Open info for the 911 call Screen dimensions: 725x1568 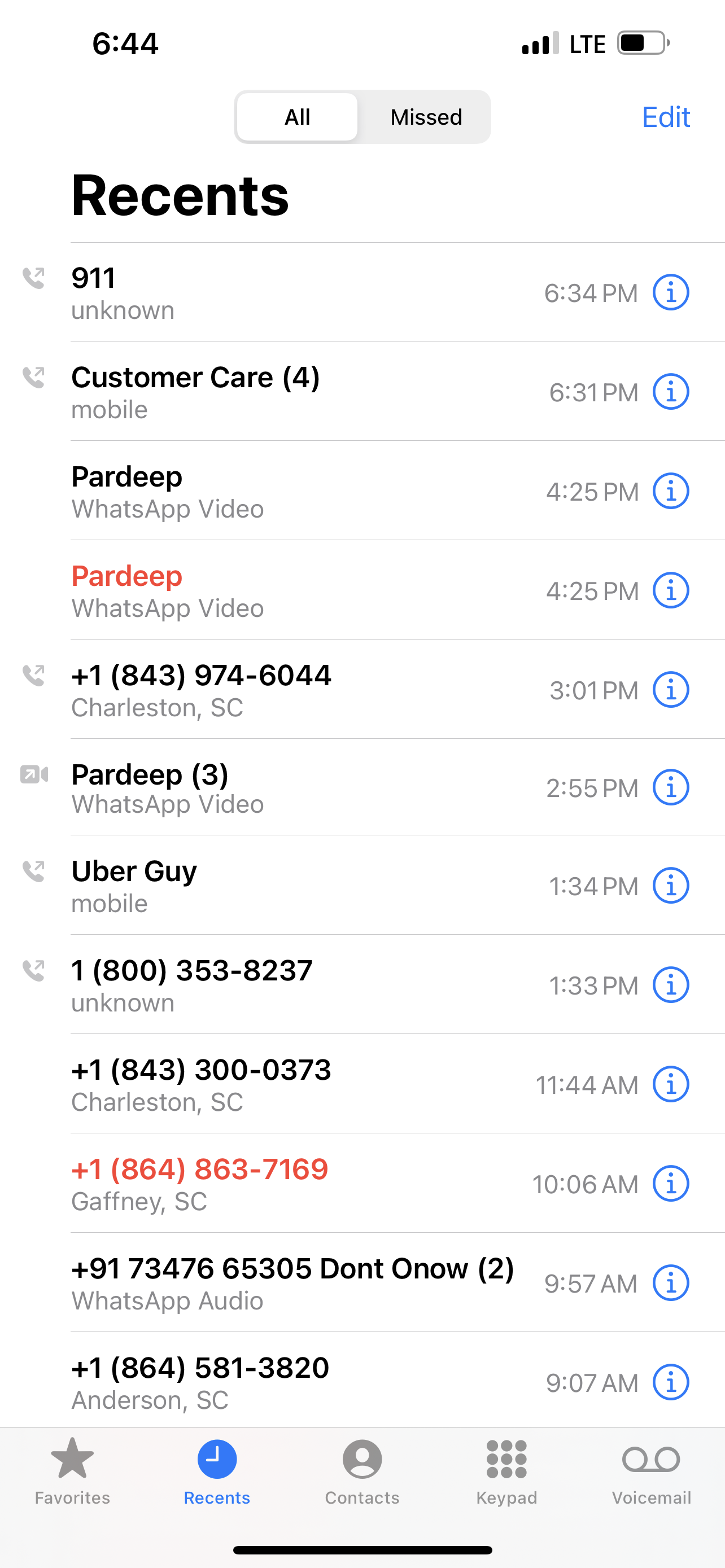671,293
